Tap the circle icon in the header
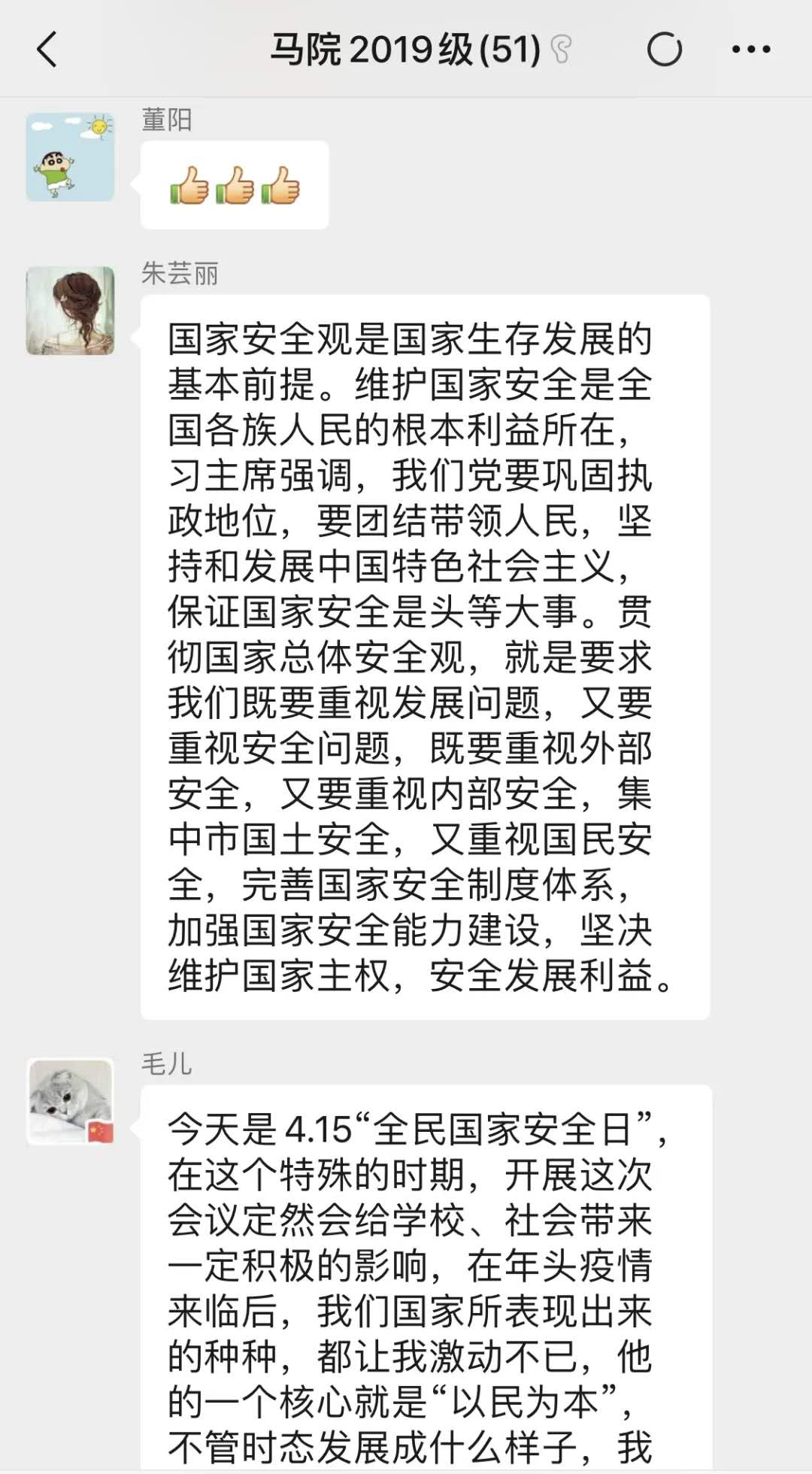 pos(664,50)
